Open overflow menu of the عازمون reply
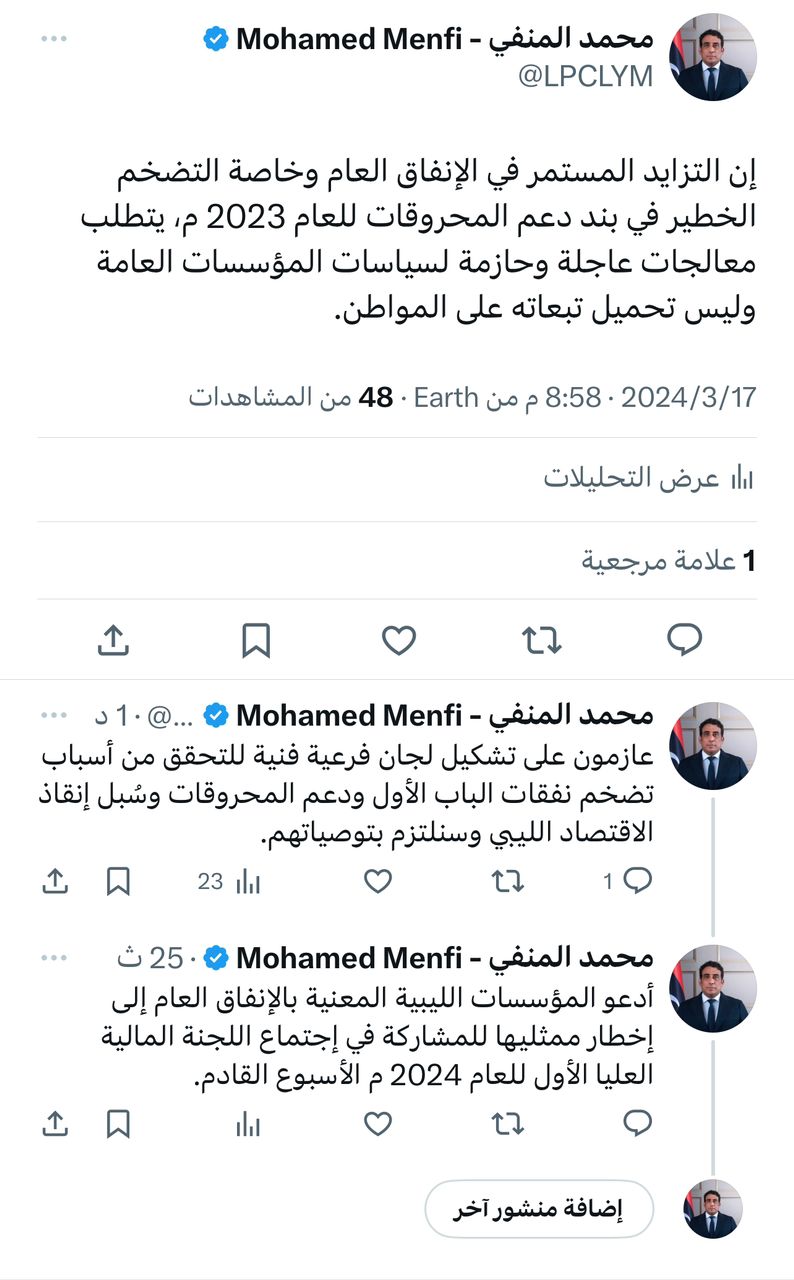This screenshot has height=1280, width=794. [x=54, y=716]
